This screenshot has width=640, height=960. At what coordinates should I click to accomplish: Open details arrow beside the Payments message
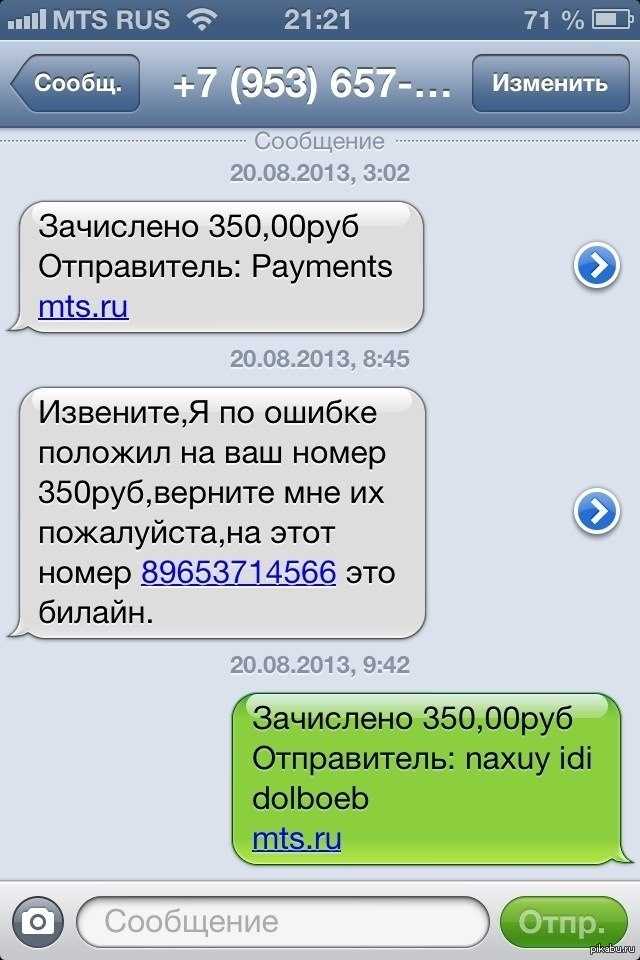595,267
